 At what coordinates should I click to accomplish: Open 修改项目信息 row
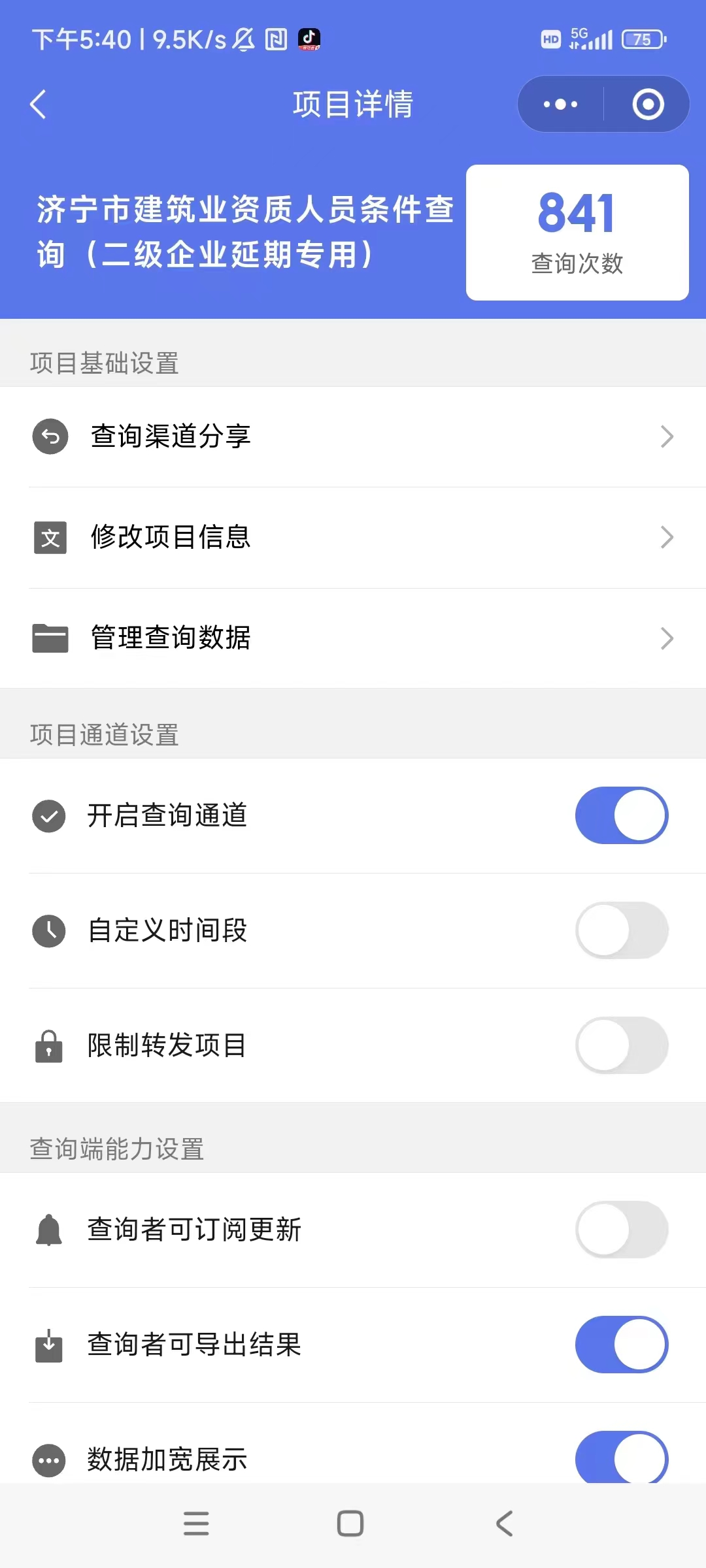coord(353,537)
